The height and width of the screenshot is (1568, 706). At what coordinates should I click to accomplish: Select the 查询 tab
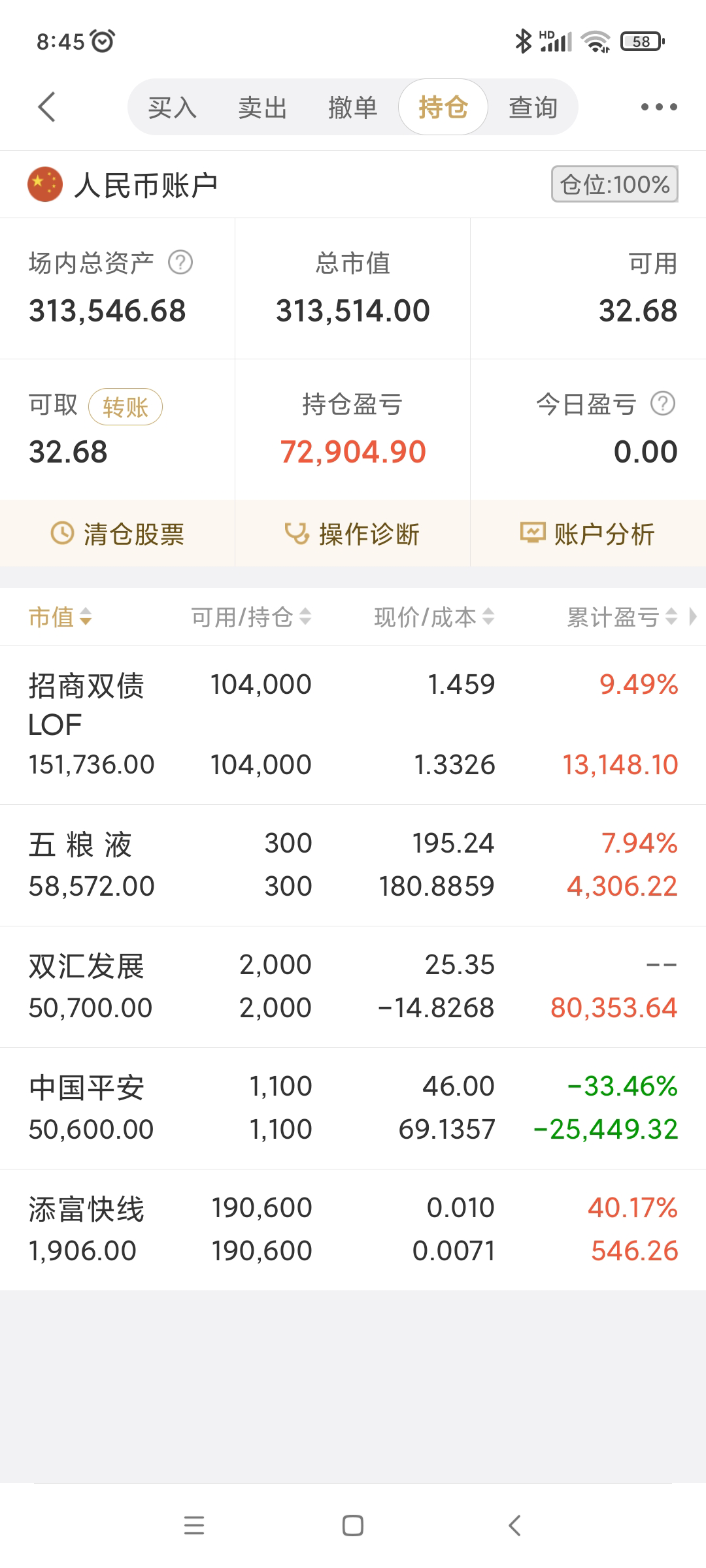point(533,107)
